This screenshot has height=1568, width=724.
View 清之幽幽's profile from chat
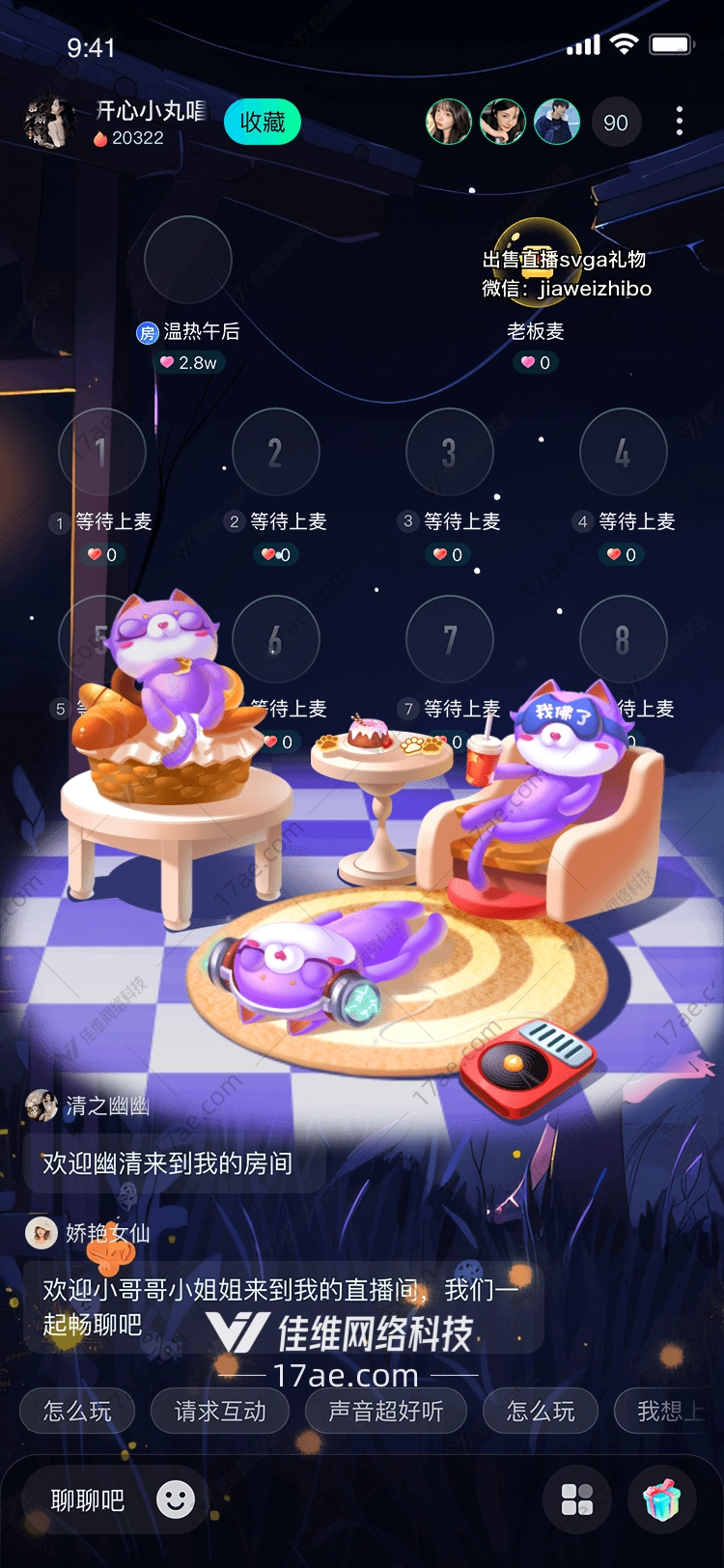[x=42, y=1106]
